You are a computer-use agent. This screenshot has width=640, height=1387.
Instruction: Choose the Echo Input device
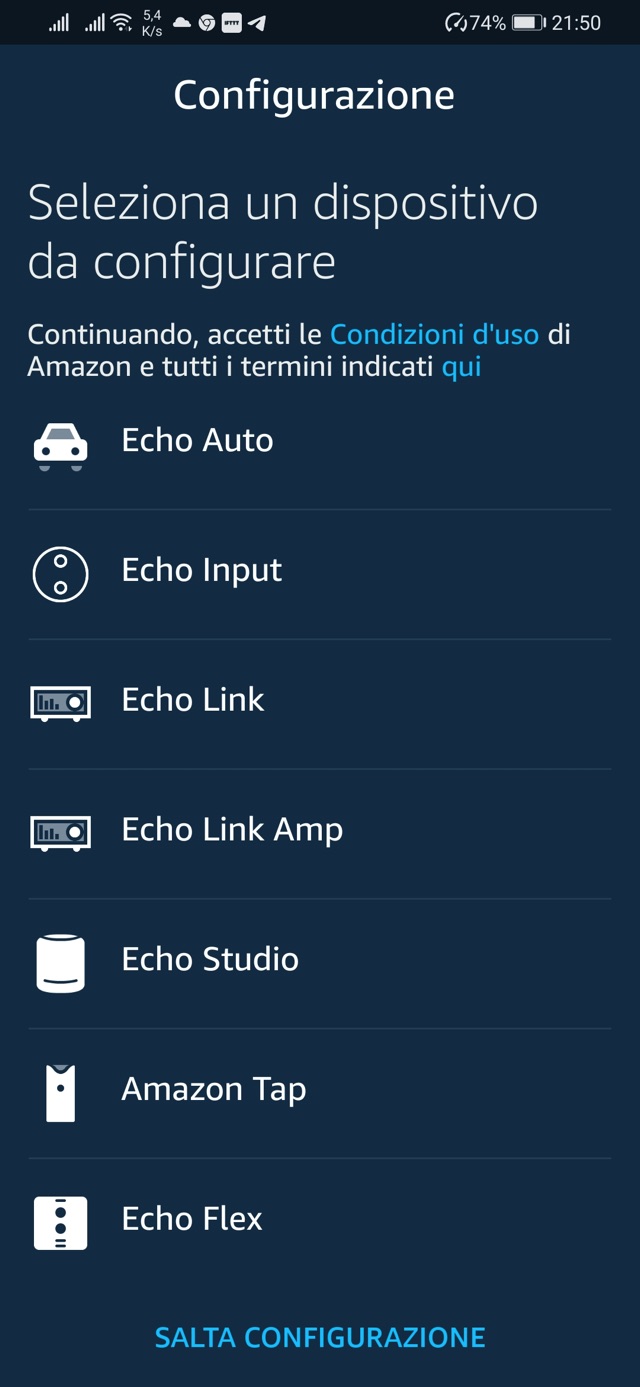coord(201,571)
